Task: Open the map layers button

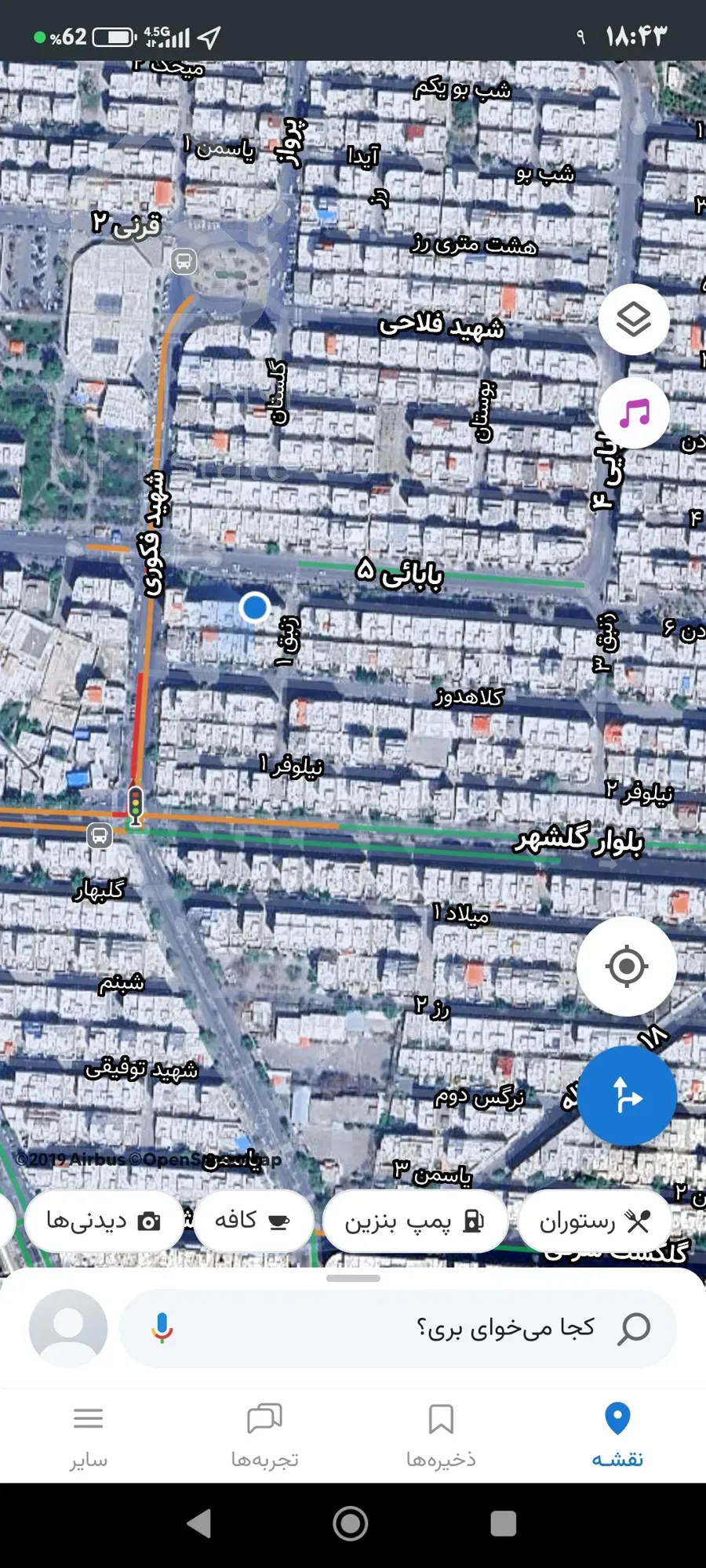Action: coord(633,319)
